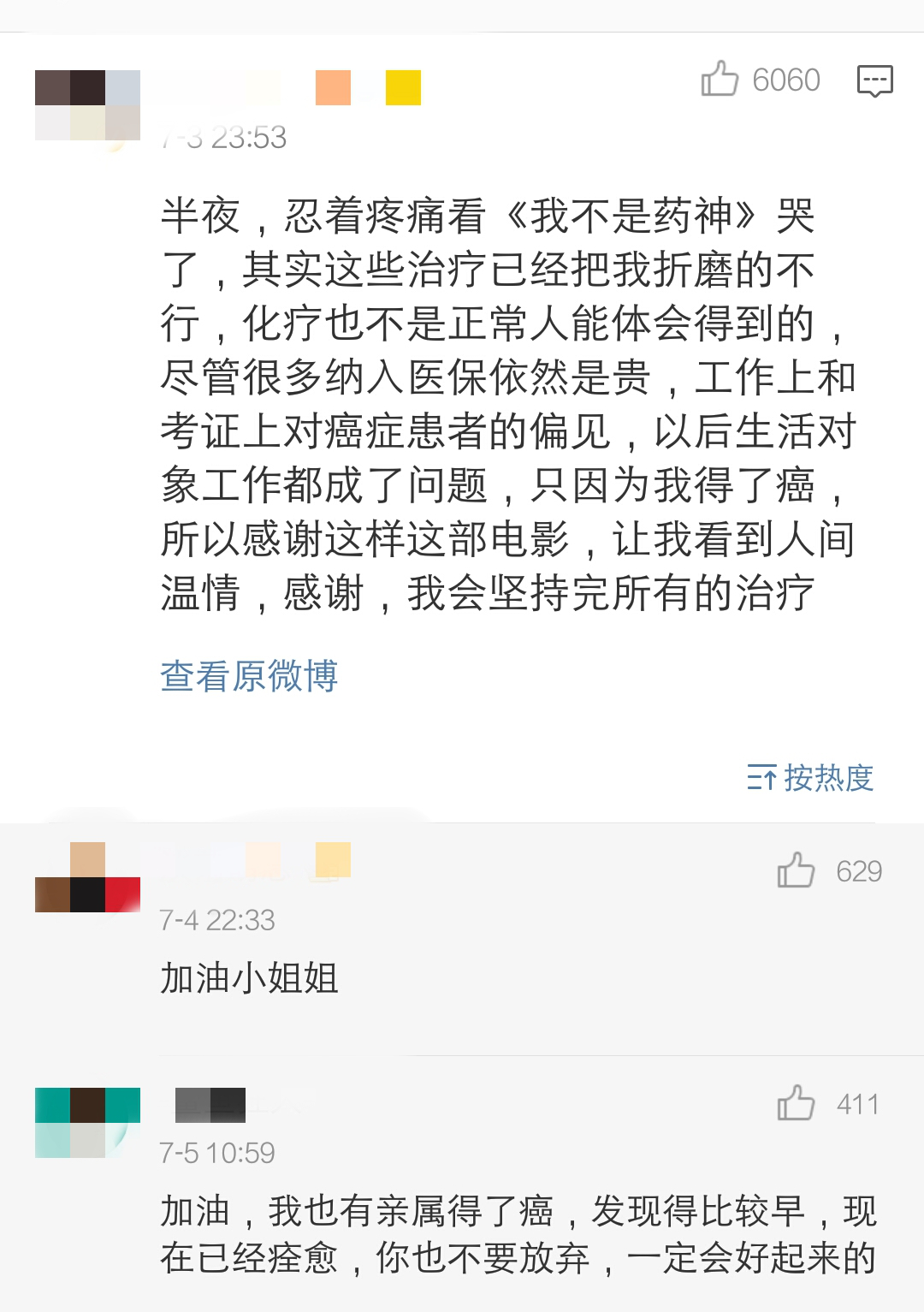
Task: Change the sorting via 按热度
Action: pyautogui.click(x=810, y=777)
